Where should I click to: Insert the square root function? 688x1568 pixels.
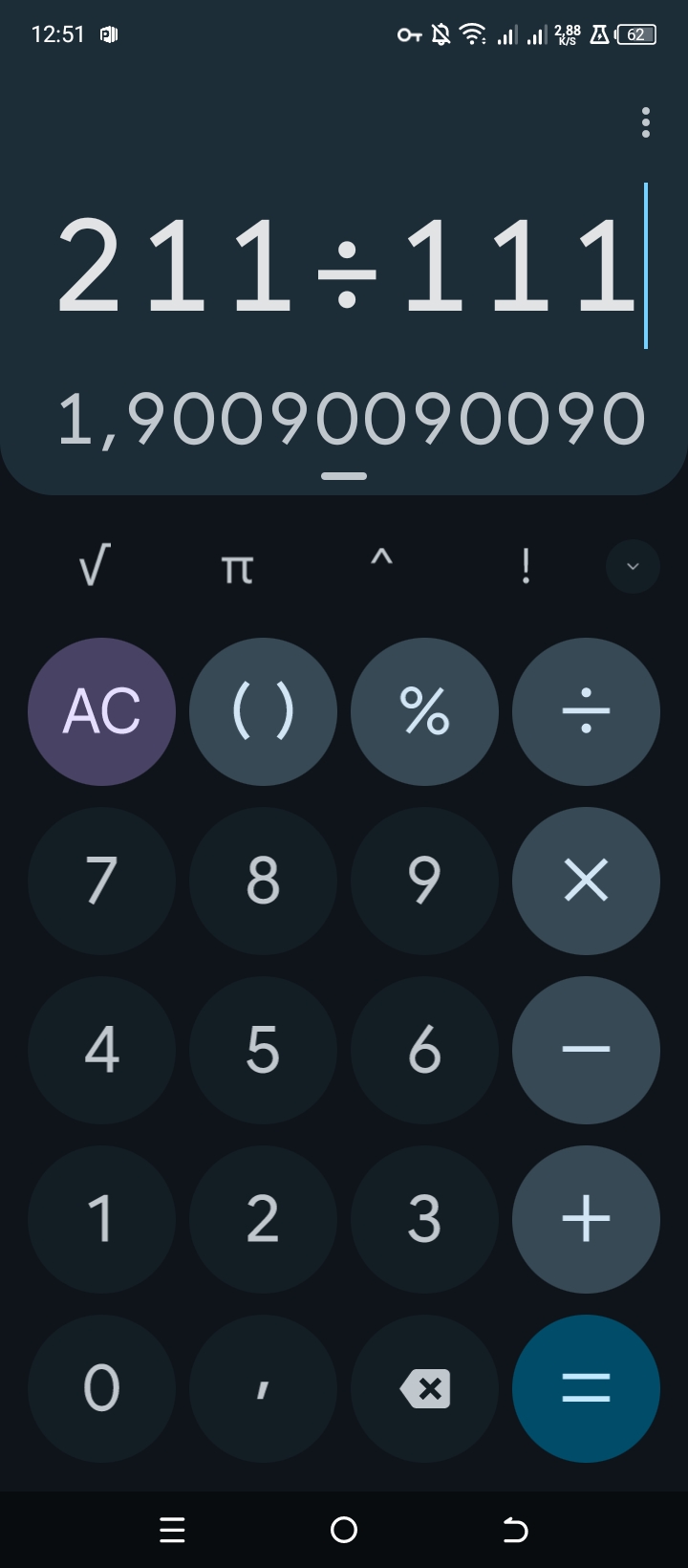[x=94, y=567]
